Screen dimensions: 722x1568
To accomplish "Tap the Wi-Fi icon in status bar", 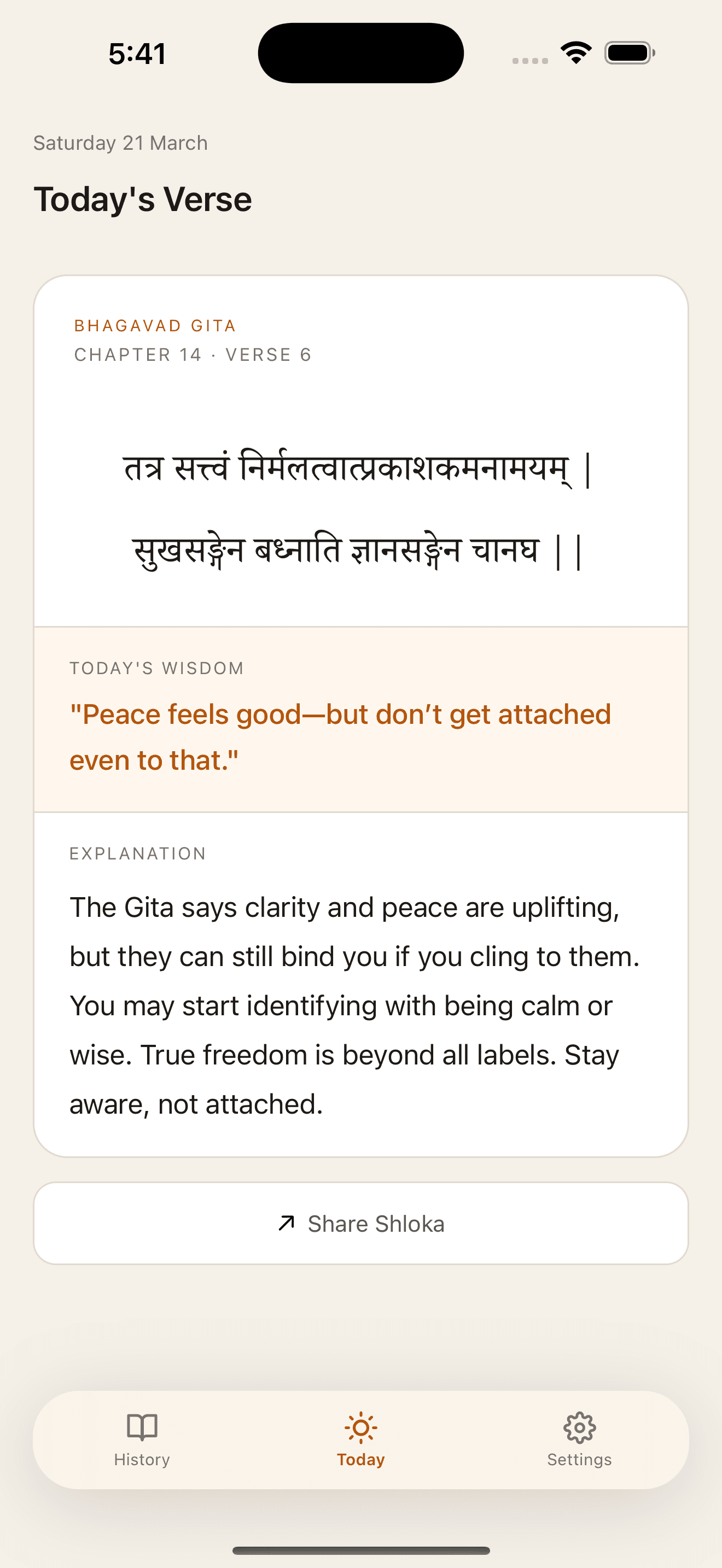I will (x=574, y=53).
